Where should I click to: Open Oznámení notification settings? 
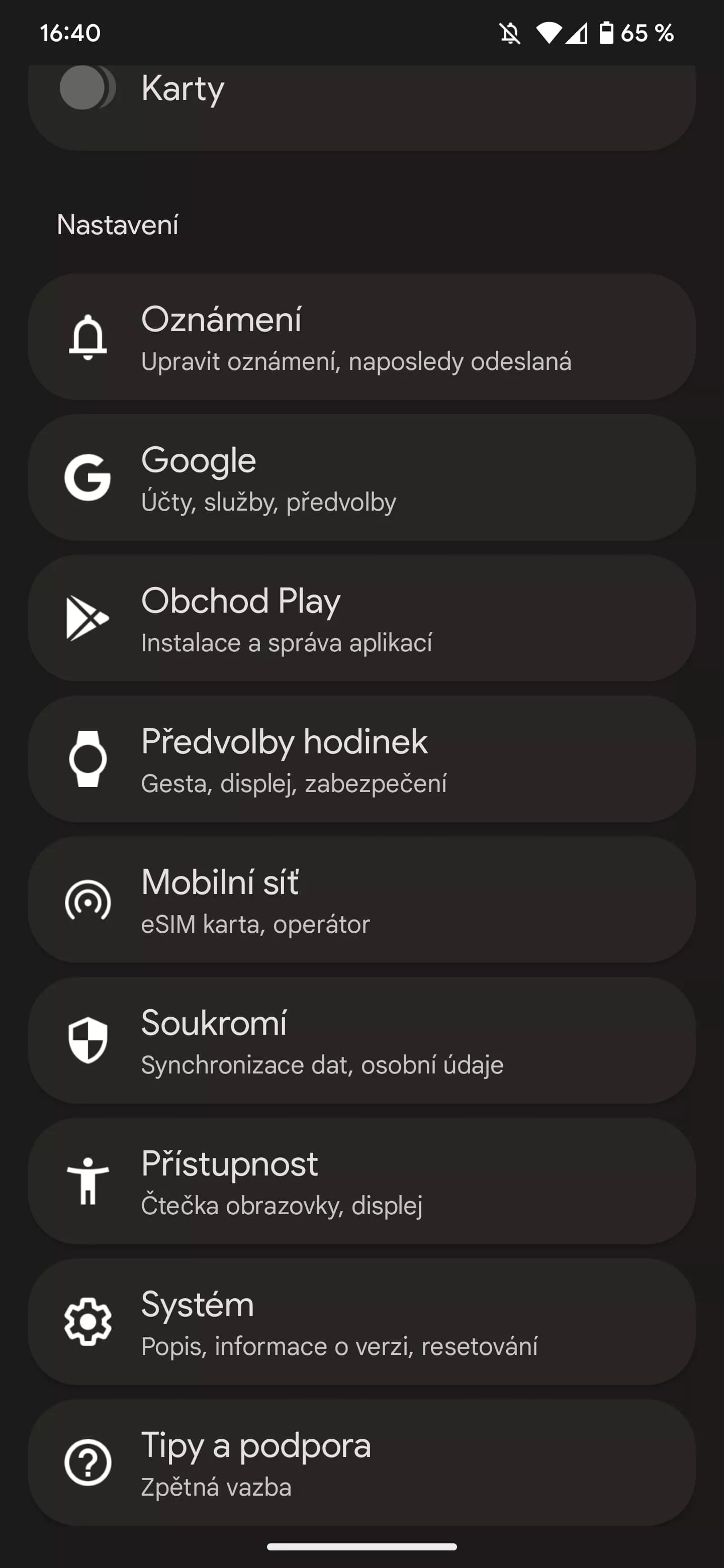[361, 337]
